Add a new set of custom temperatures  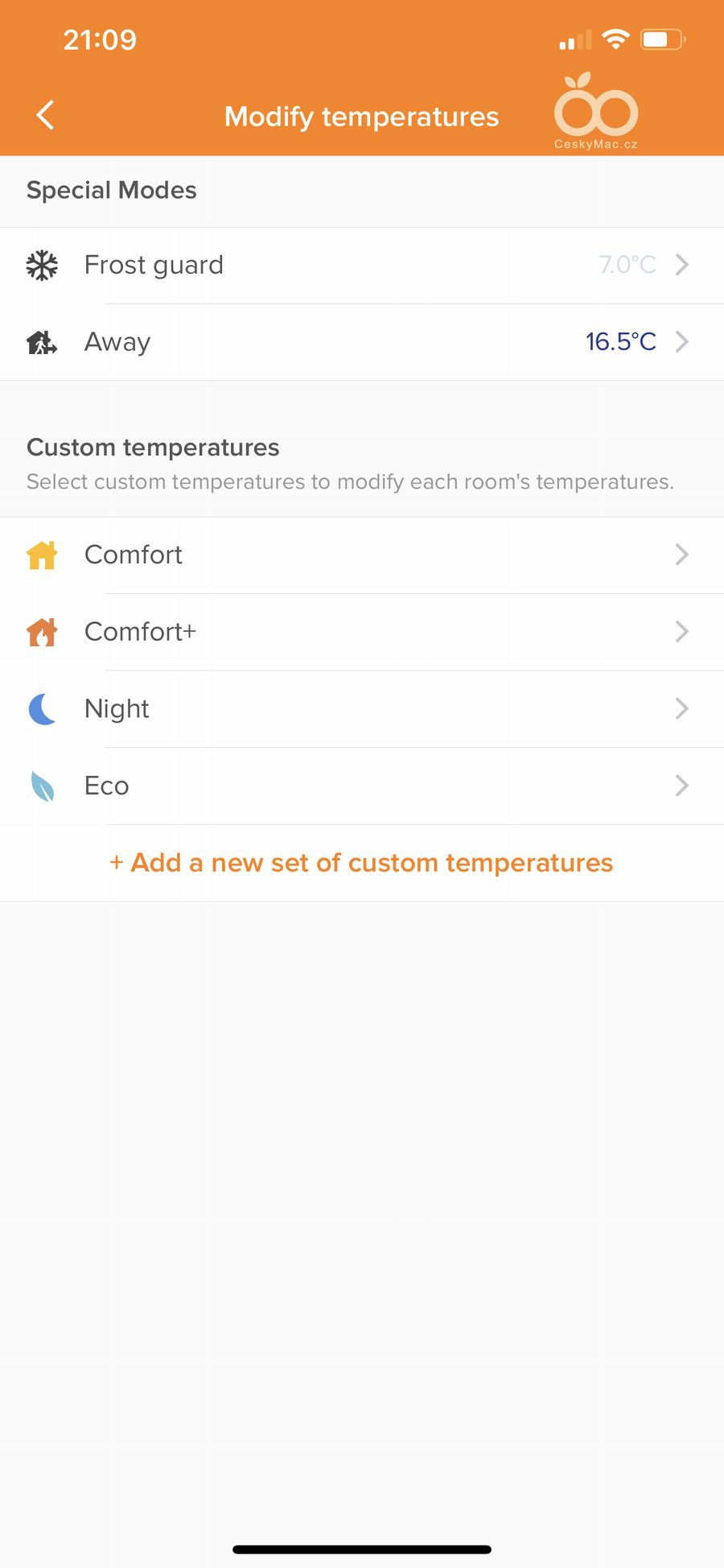pos(362,863)
